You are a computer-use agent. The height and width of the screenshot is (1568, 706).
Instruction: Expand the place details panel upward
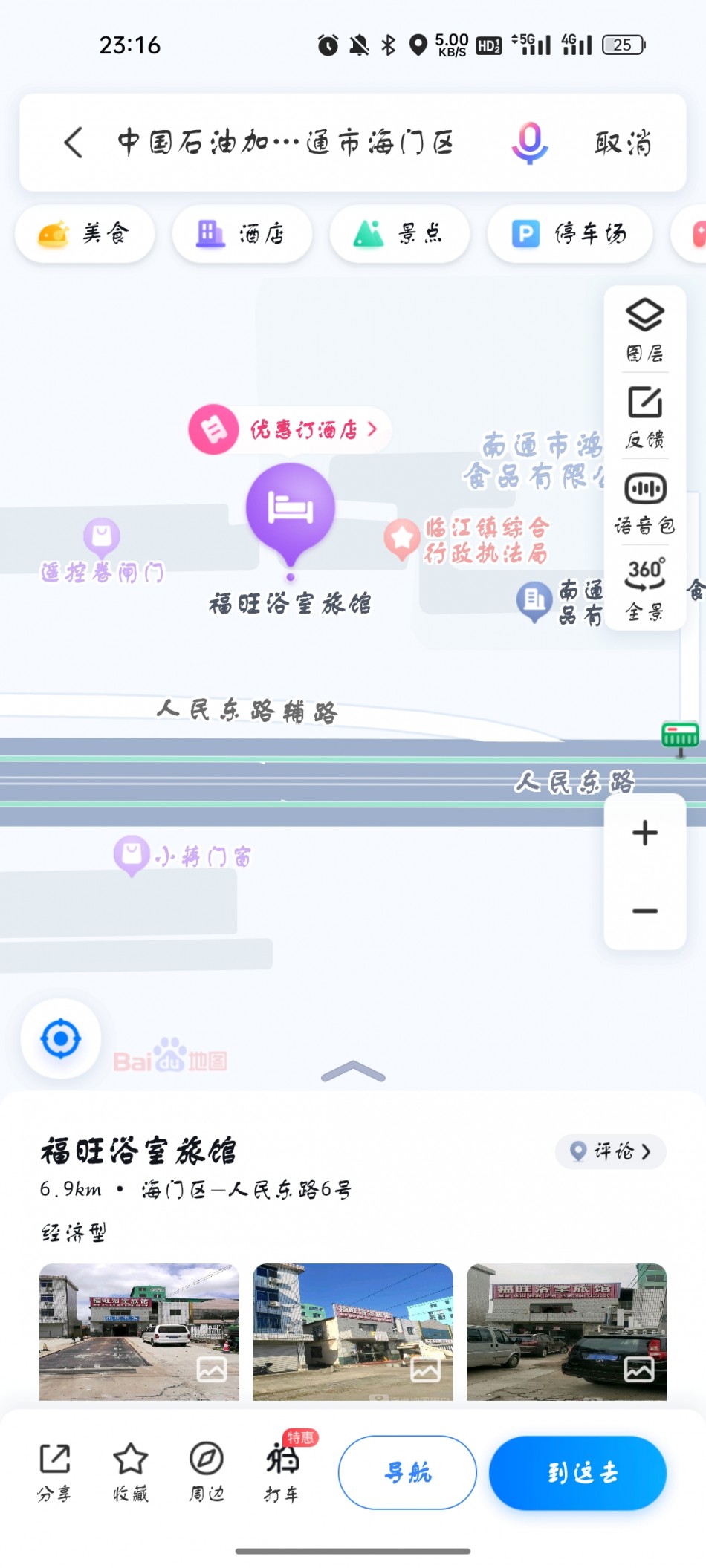coord(353,1071)
